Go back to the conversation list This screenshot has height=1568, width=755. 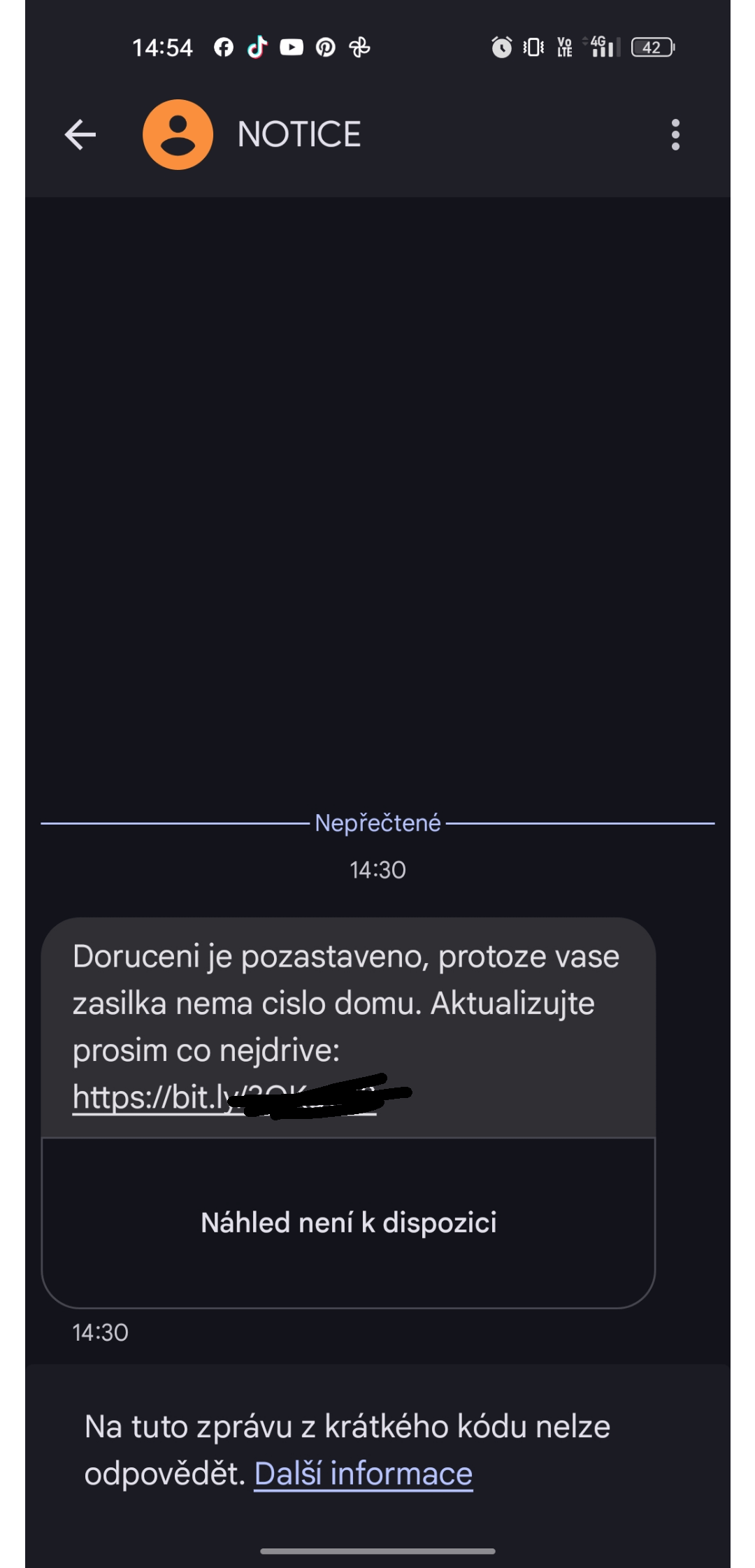[80, 134]
